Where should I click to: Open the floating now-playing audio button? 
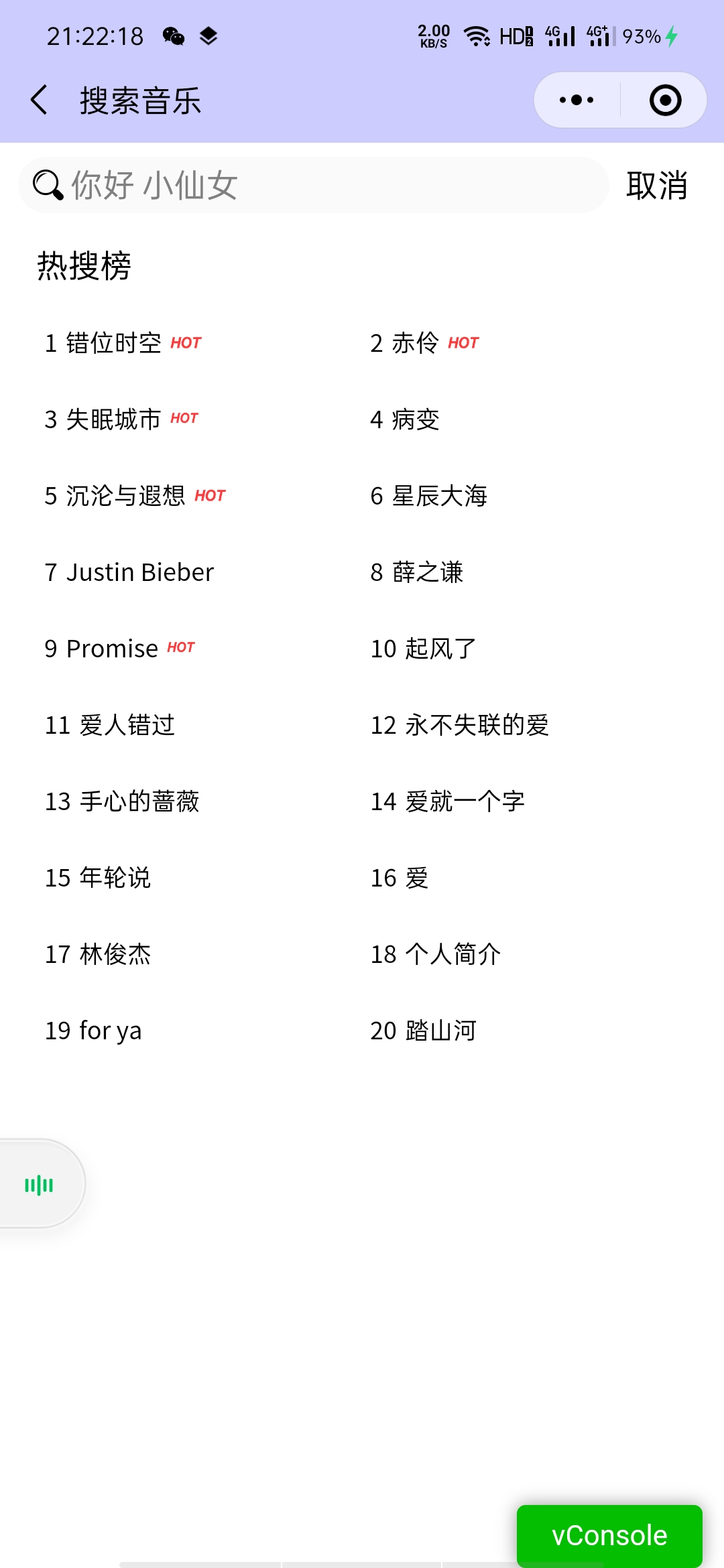coord(39,1185)
